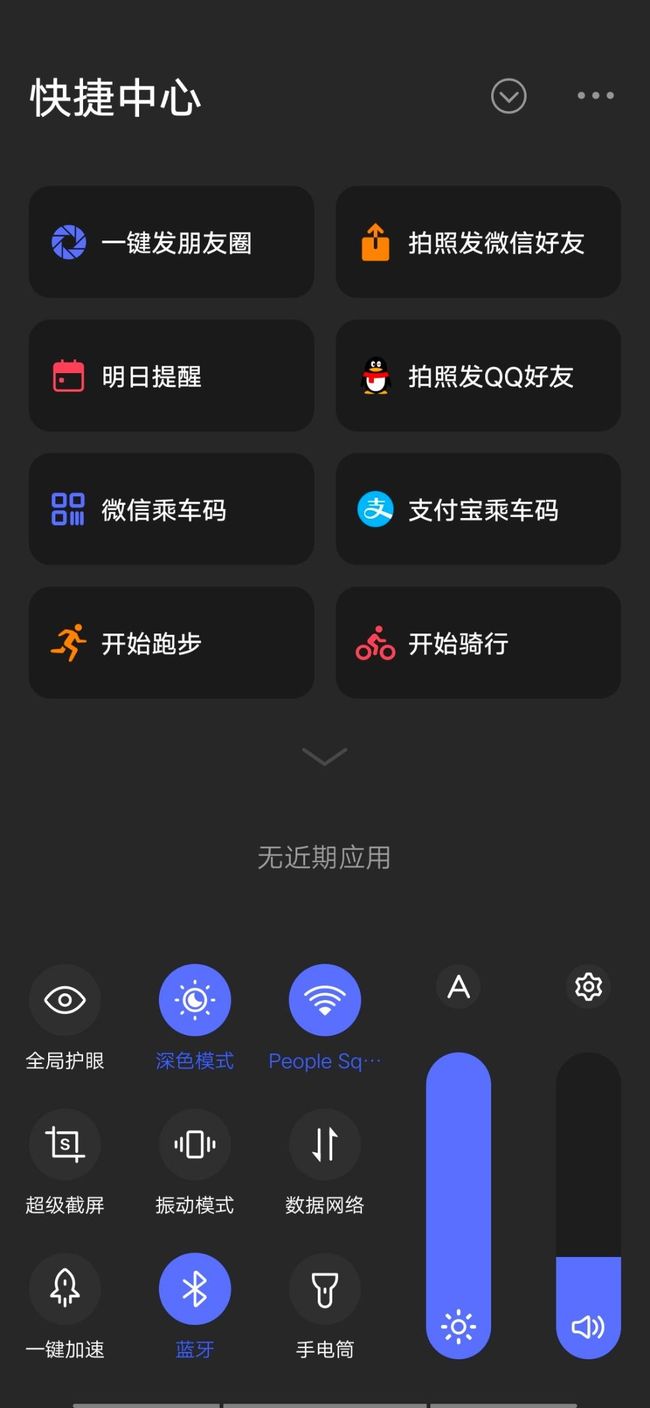Open the three-dot overflow menu

tap(595, 96)
